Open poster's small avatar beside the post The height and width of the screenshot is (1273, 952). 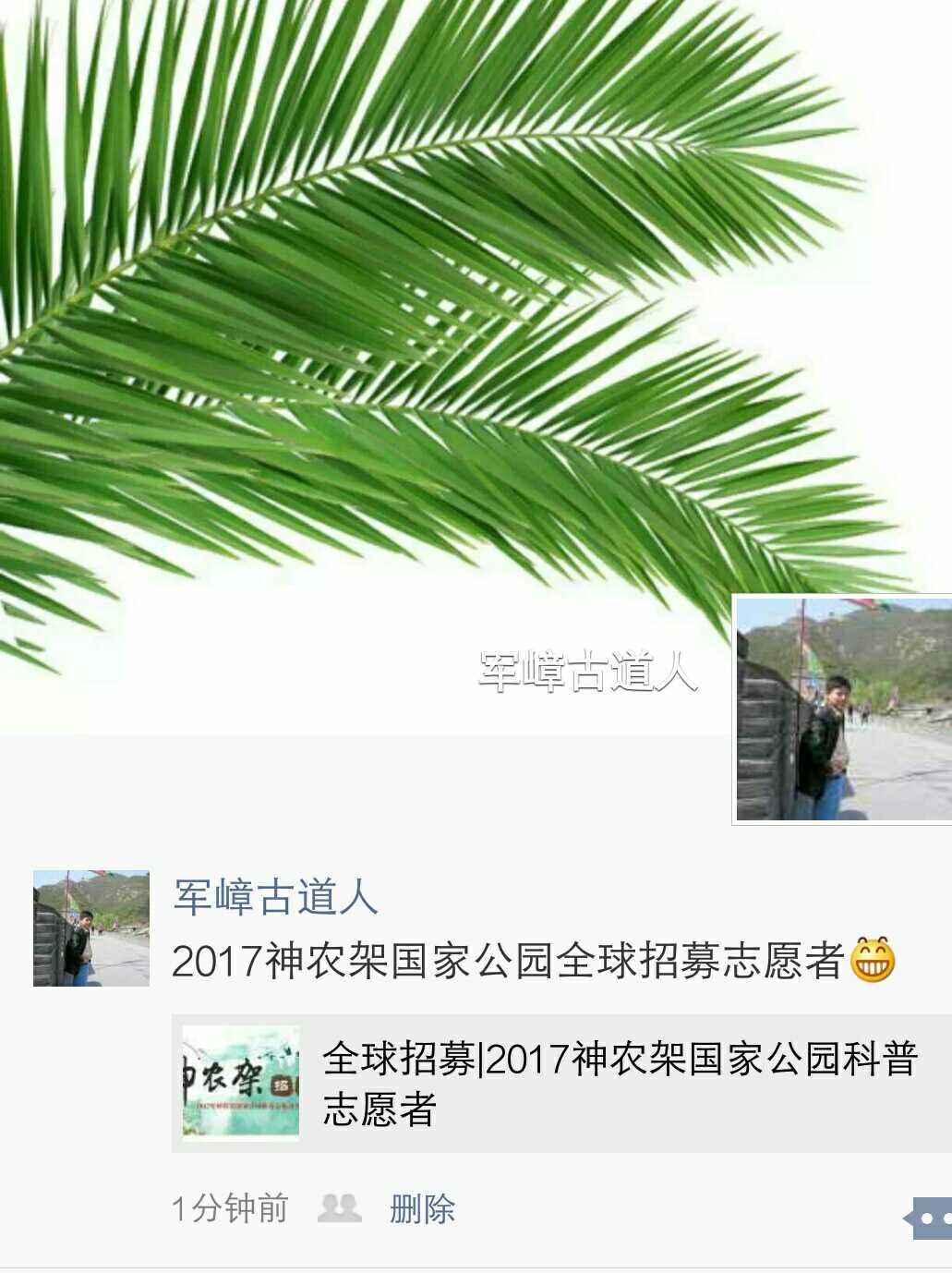coord(91,928)
